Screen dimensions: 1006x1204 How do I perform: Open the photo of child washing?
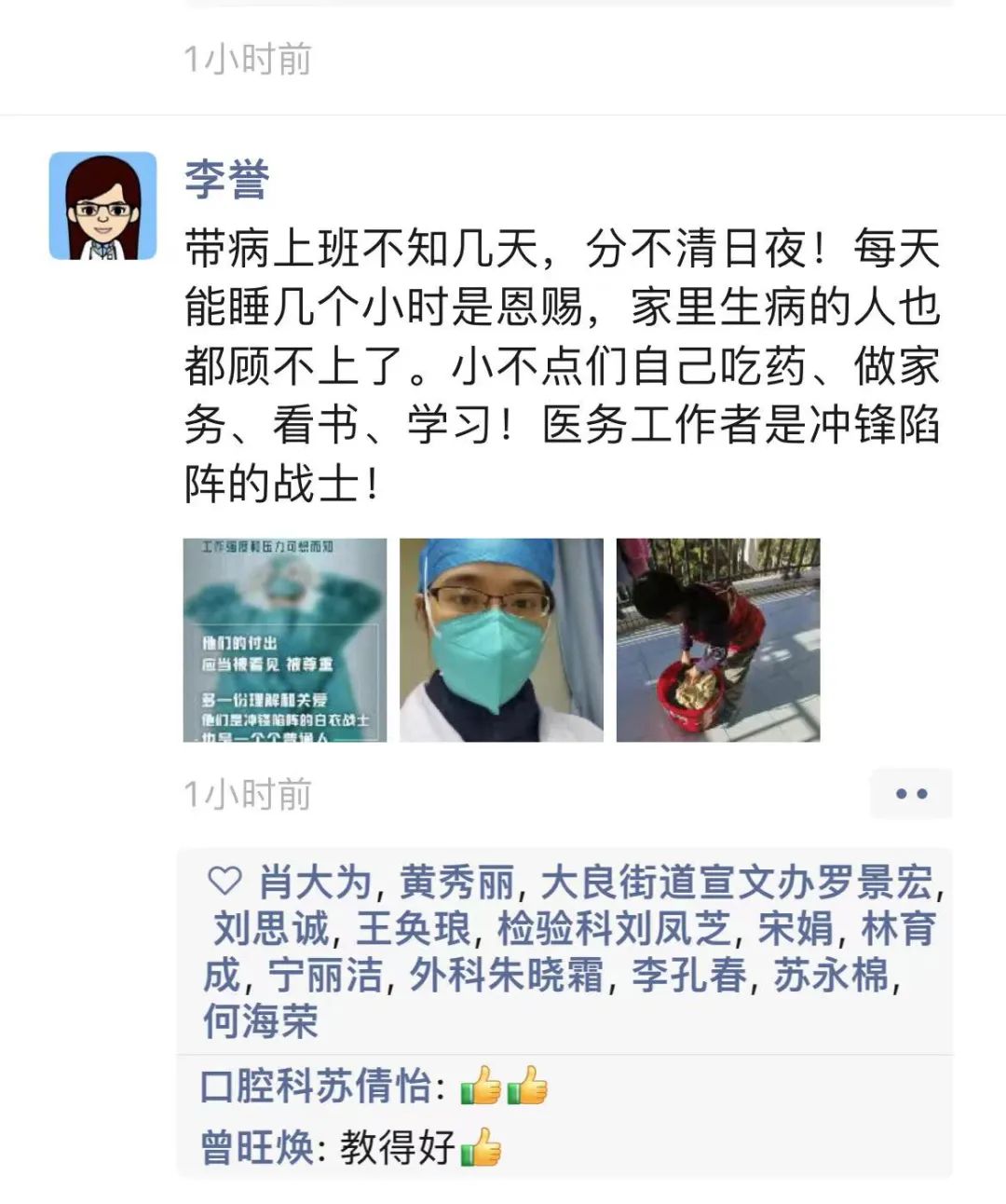[718, 640]
